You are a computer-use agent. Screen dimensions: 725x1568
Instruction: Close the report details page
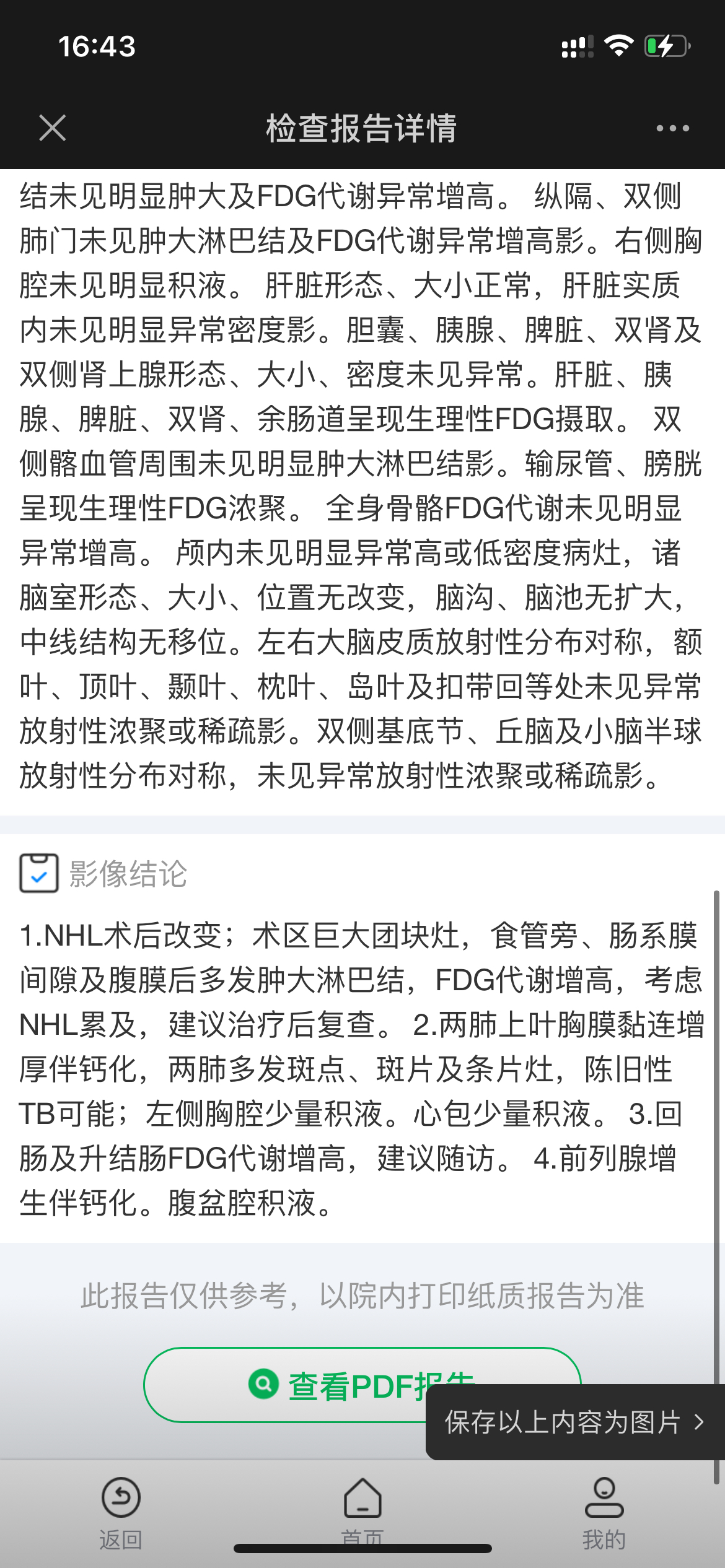coord(53,128)
